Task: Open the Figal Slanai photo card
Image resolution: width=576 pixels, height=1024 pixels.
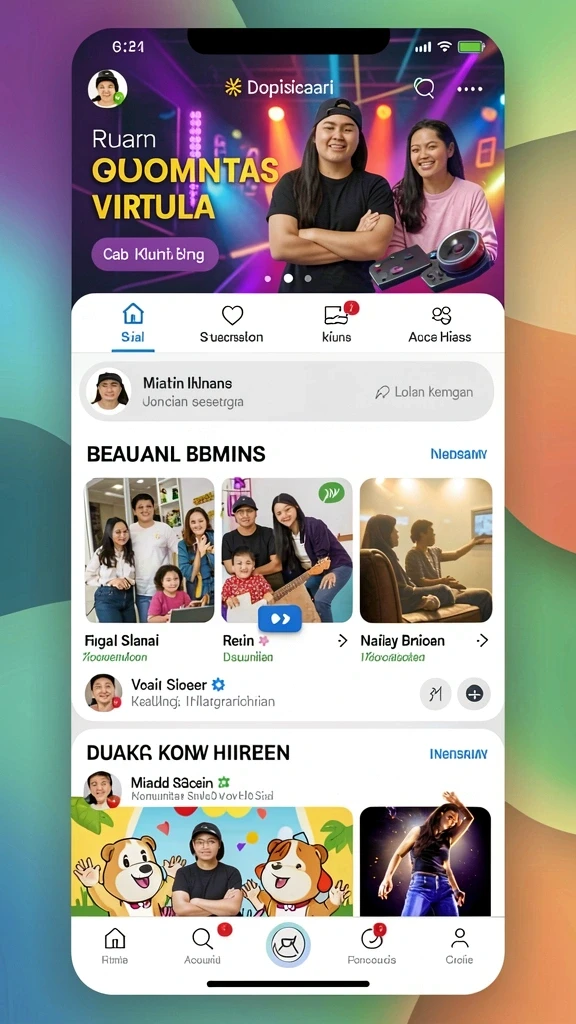Action: [x=150, y=550]
